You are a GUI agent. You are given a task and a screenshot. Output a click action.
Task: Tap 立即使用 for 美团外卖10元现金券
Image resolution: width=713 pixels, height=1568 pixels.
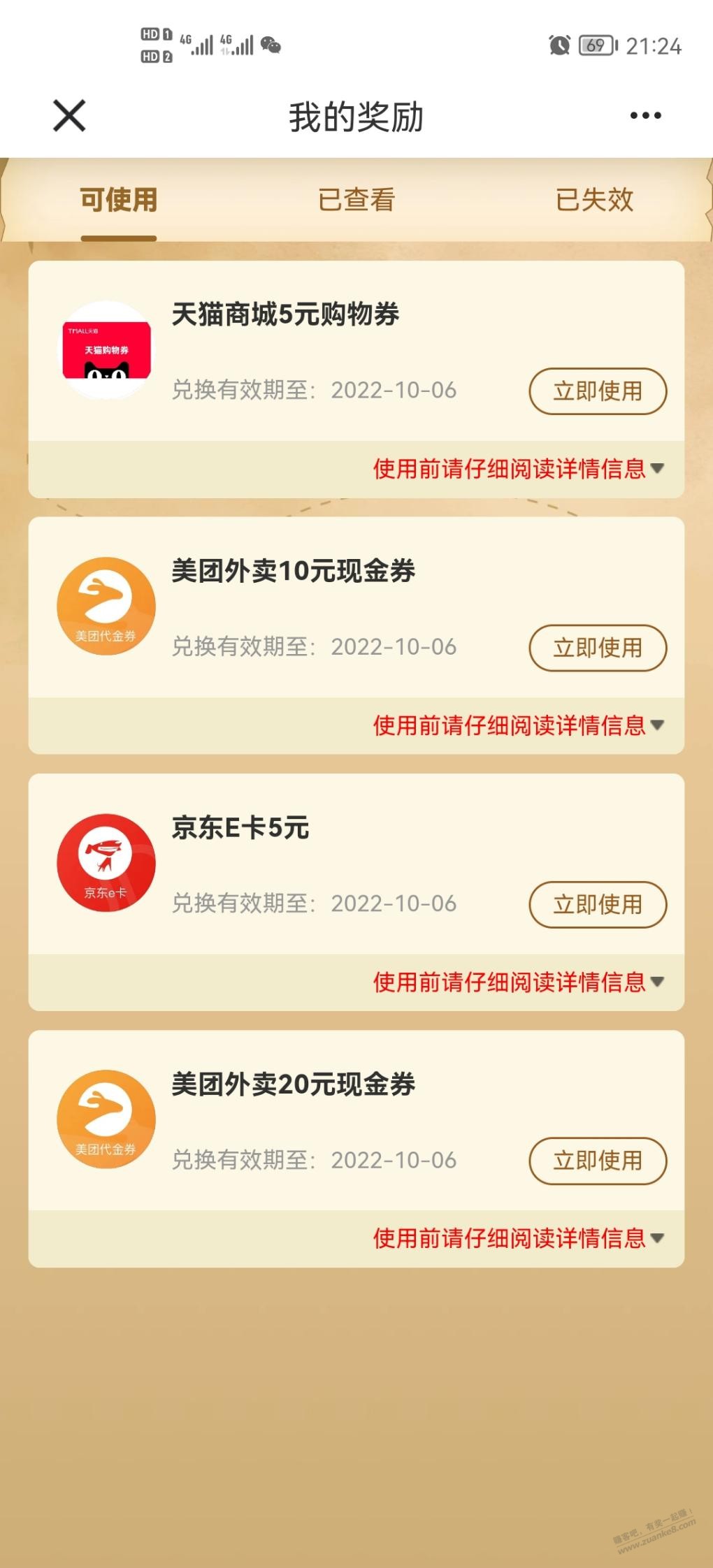[598, 648]
